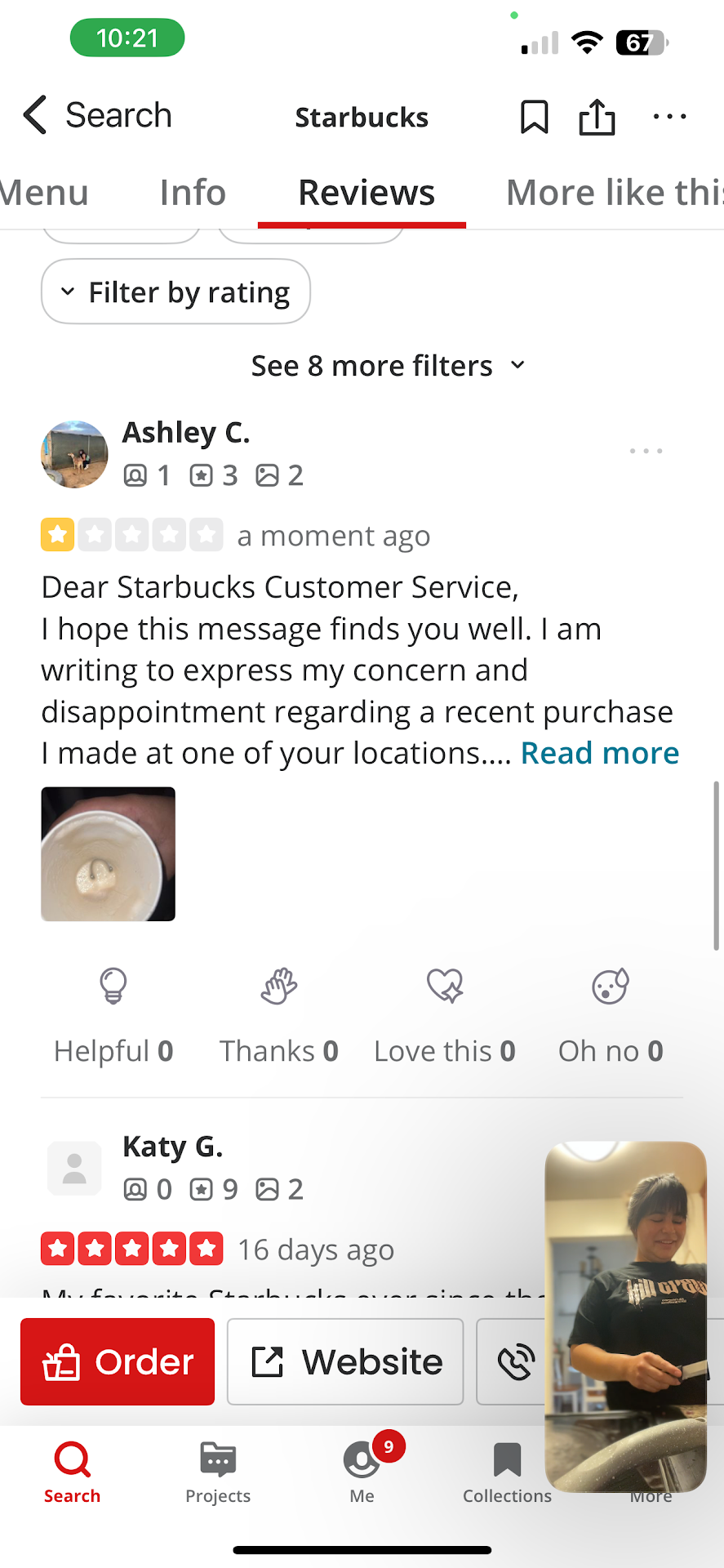Switch to the Info tab
The width and height of the screenshot is (724, 1568).
pos(193,193)
